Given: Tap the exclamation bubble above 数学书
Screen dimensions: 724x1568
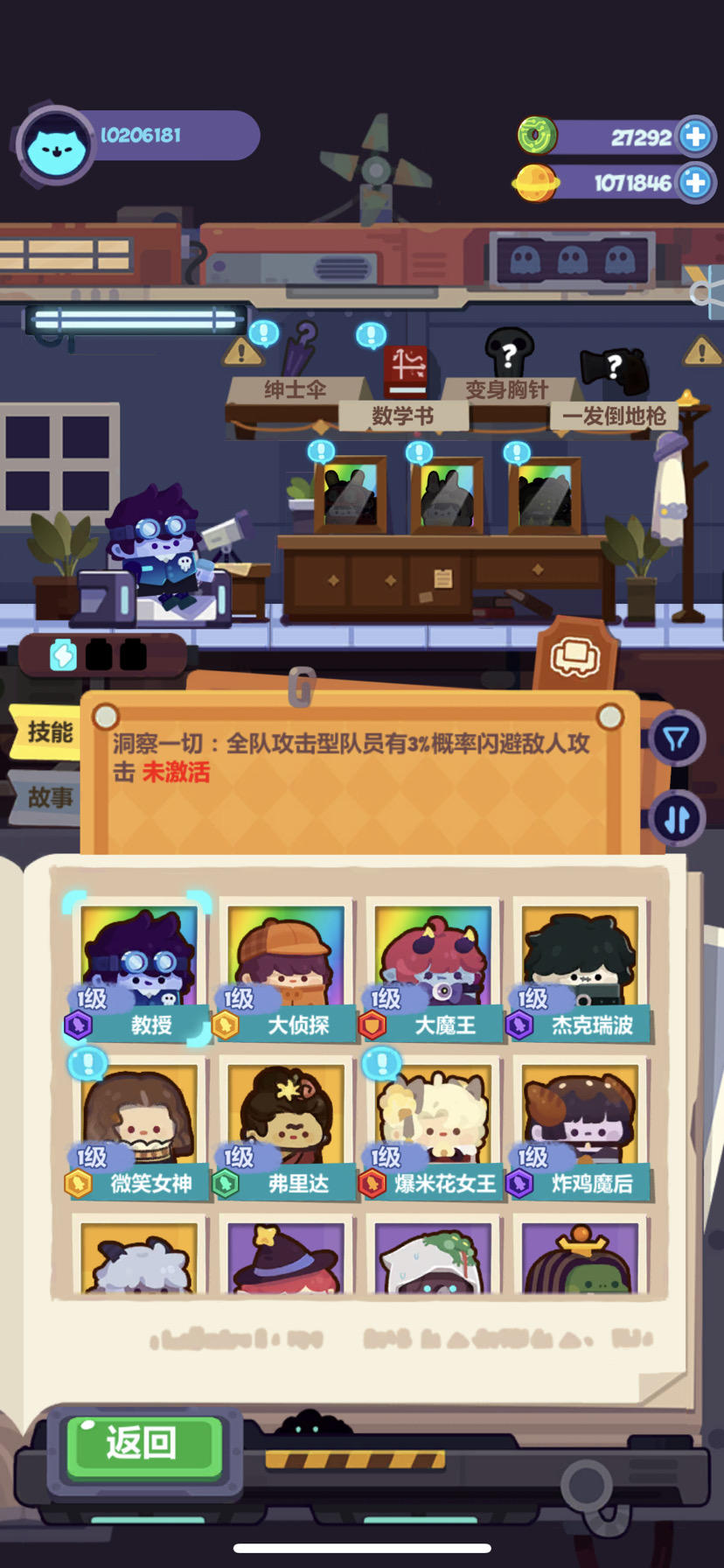Looking at the screenshot, I should point(371,334).
